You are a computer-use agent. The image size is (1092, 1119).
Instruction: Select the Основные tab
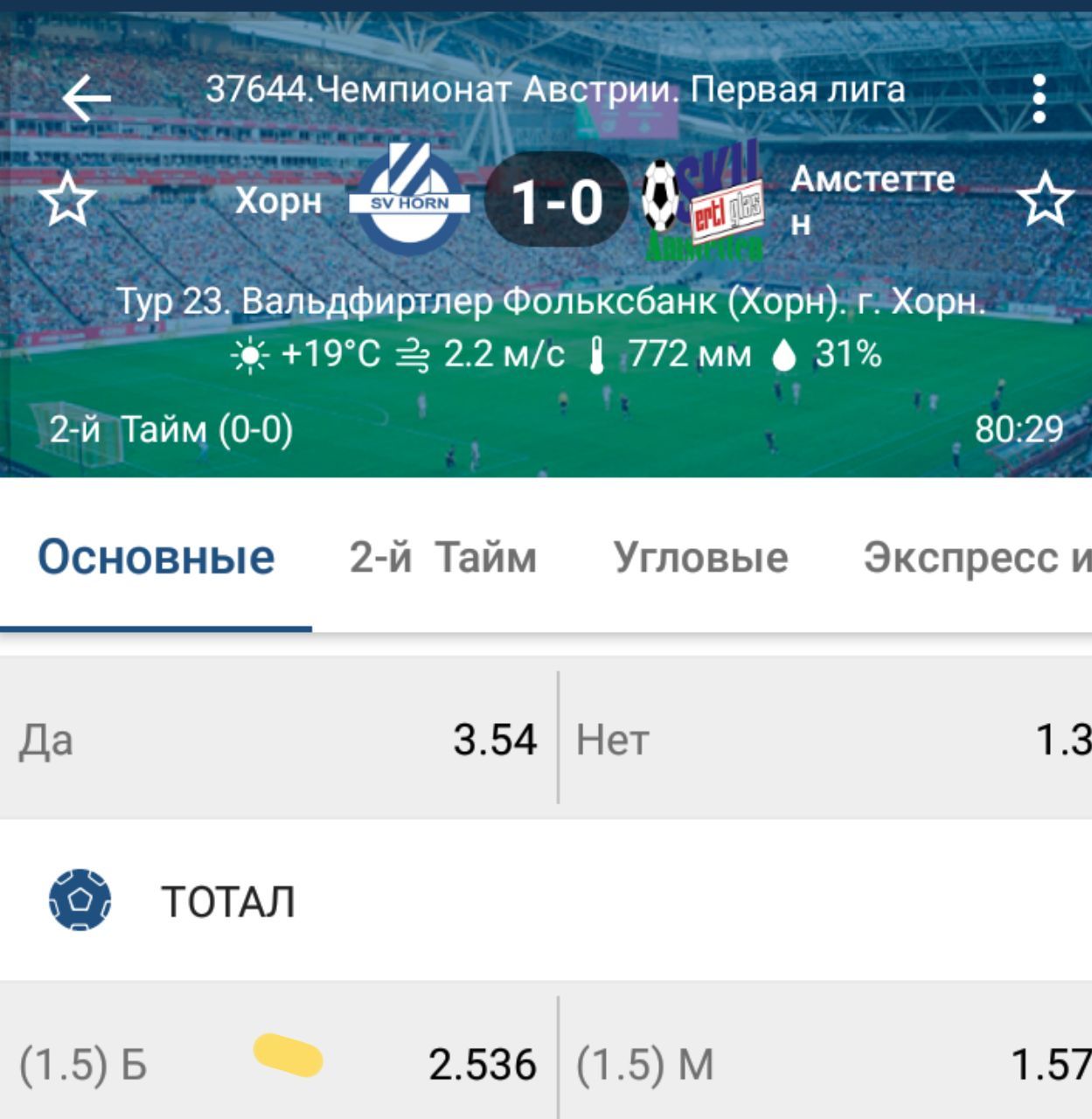click(156, 558)
